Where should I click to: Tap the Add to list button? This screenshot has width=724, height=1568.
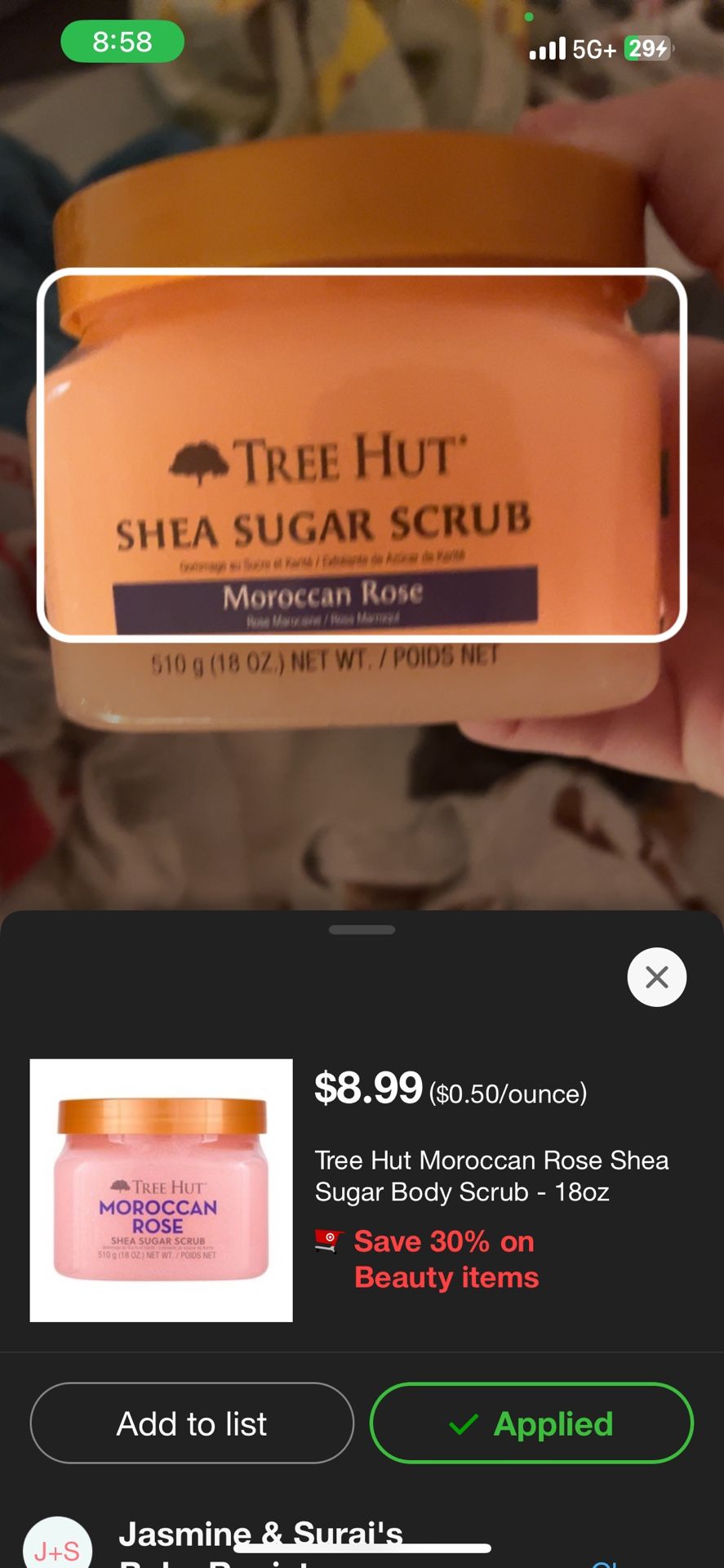pyautogui.click(x=191, y=1423)
